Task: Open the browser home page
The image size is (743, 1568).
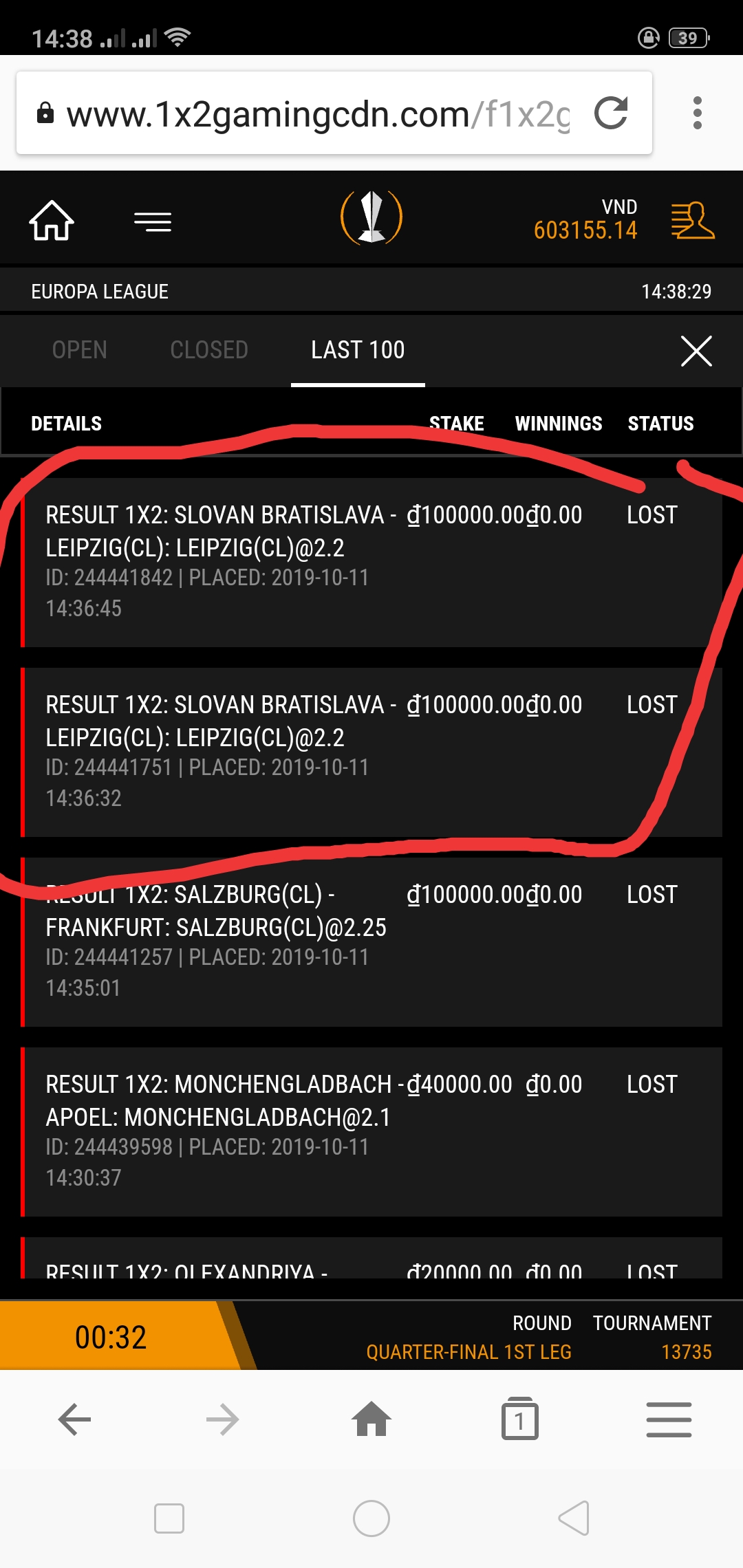Action: pyautogui.click(x=371, y=1419)
